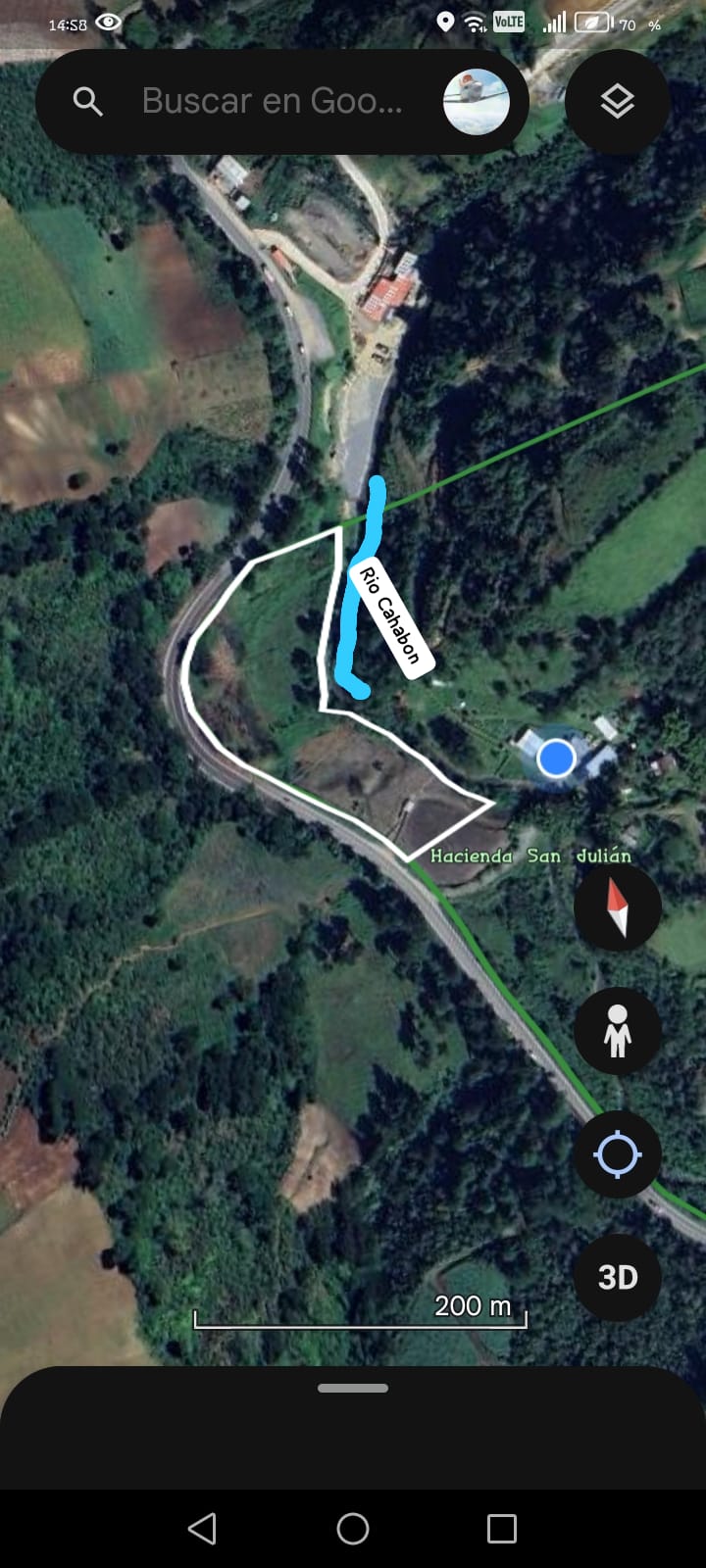706x1568 pixels.
Task: Reset map orientation with the compass
Action: tap(617, 907)
